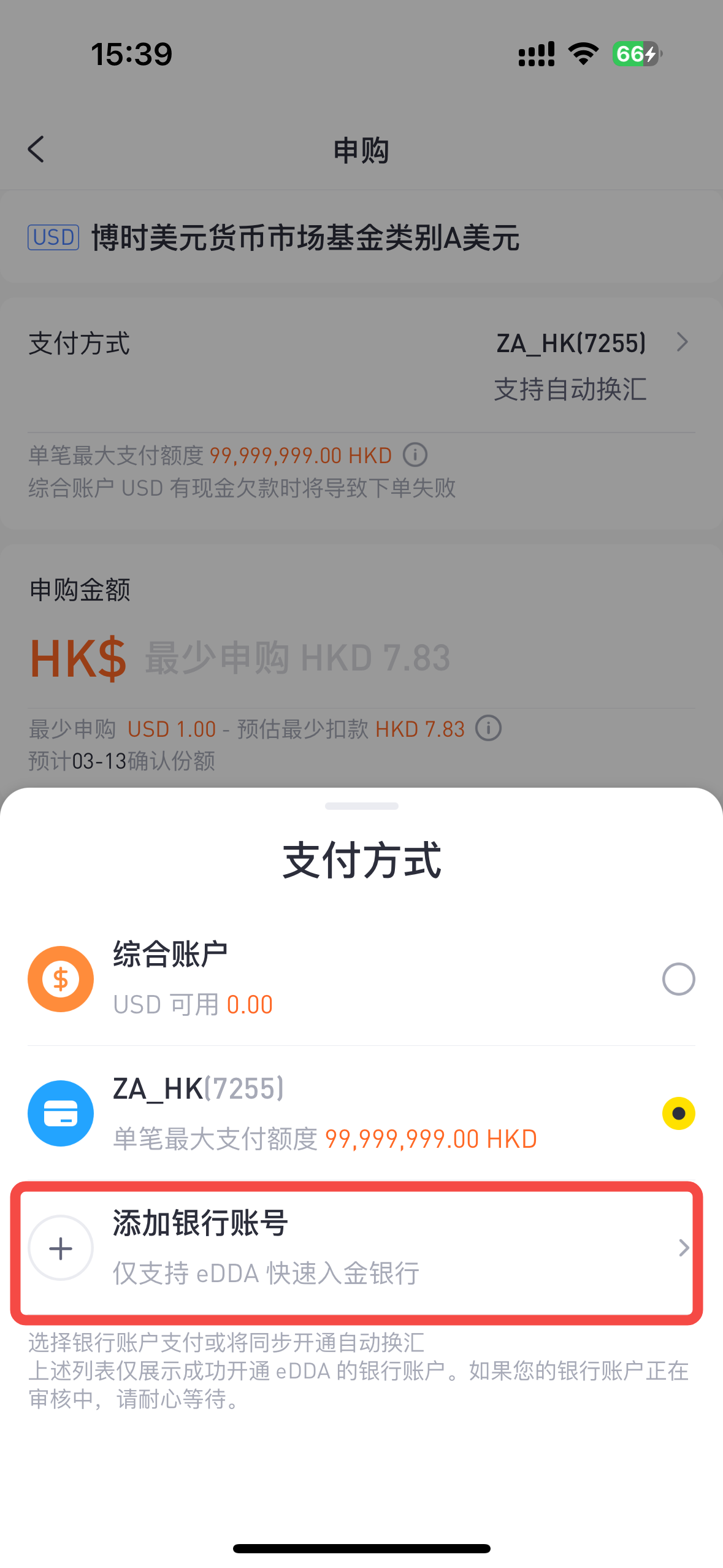Tap the info icon beside 预估最少扣款 HKD 7.83
This screenshot has width=723, height=1568.
[x=489, y=728]
